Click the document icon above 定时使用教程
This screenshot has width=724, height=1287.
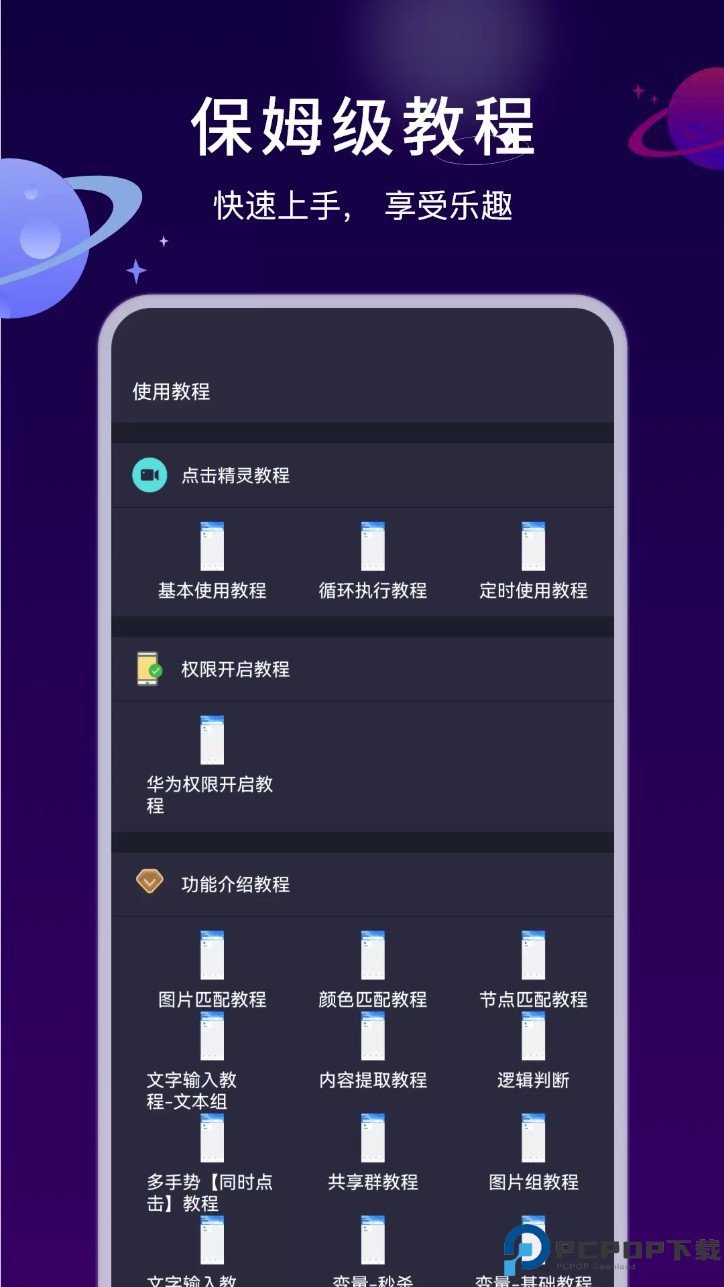[533, 545]
